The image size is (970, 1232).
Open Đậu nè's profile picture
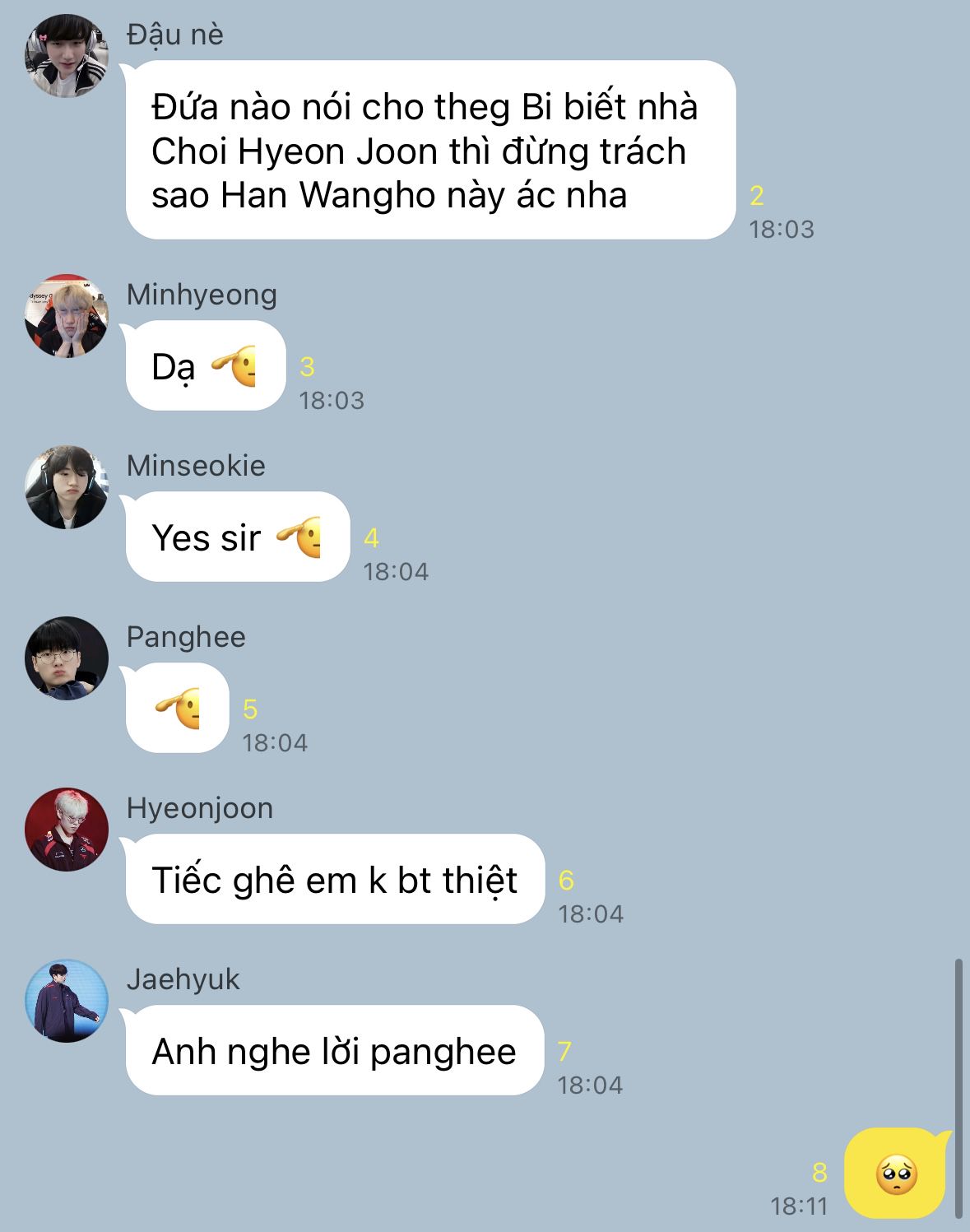(x=67, y=56)
